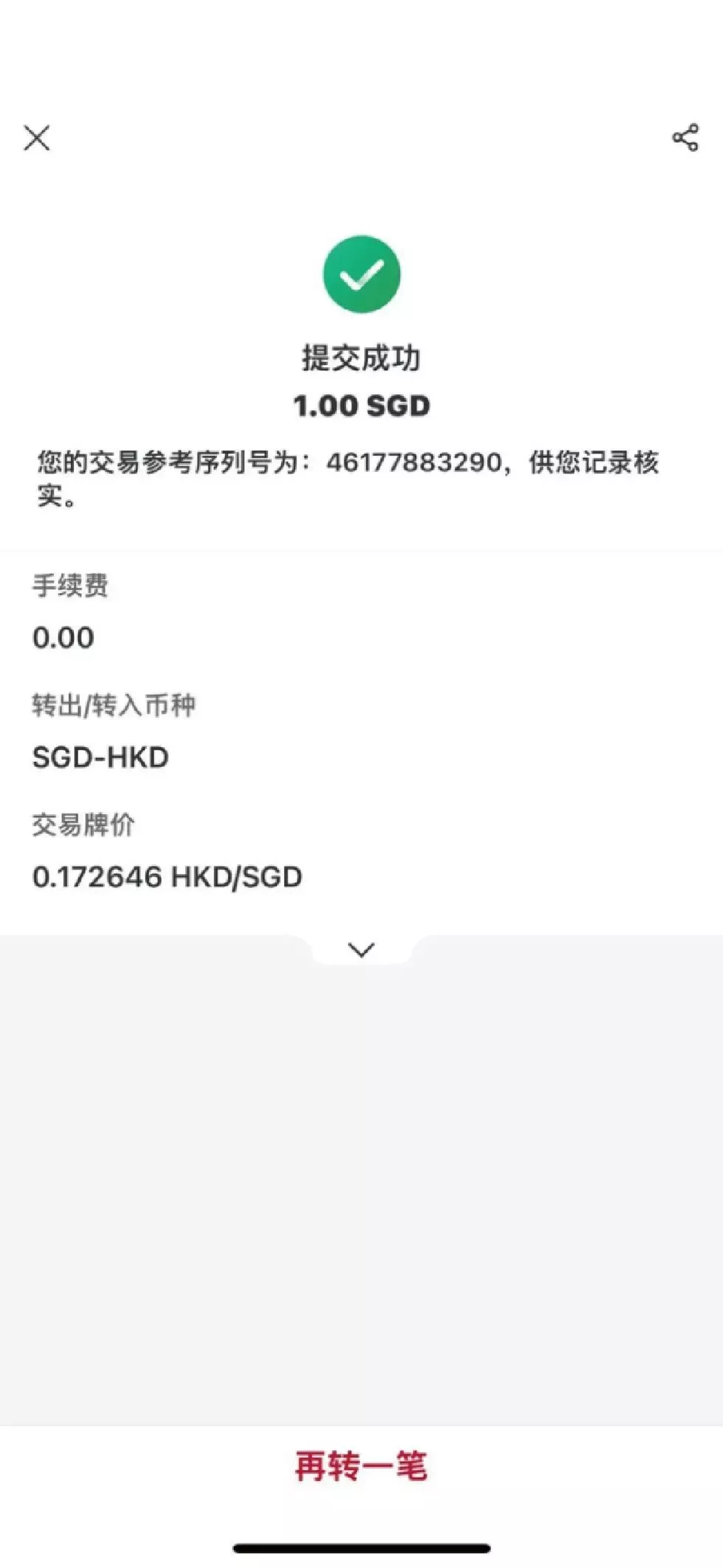Start another transfer via 再转一笔

(361, 1465)
